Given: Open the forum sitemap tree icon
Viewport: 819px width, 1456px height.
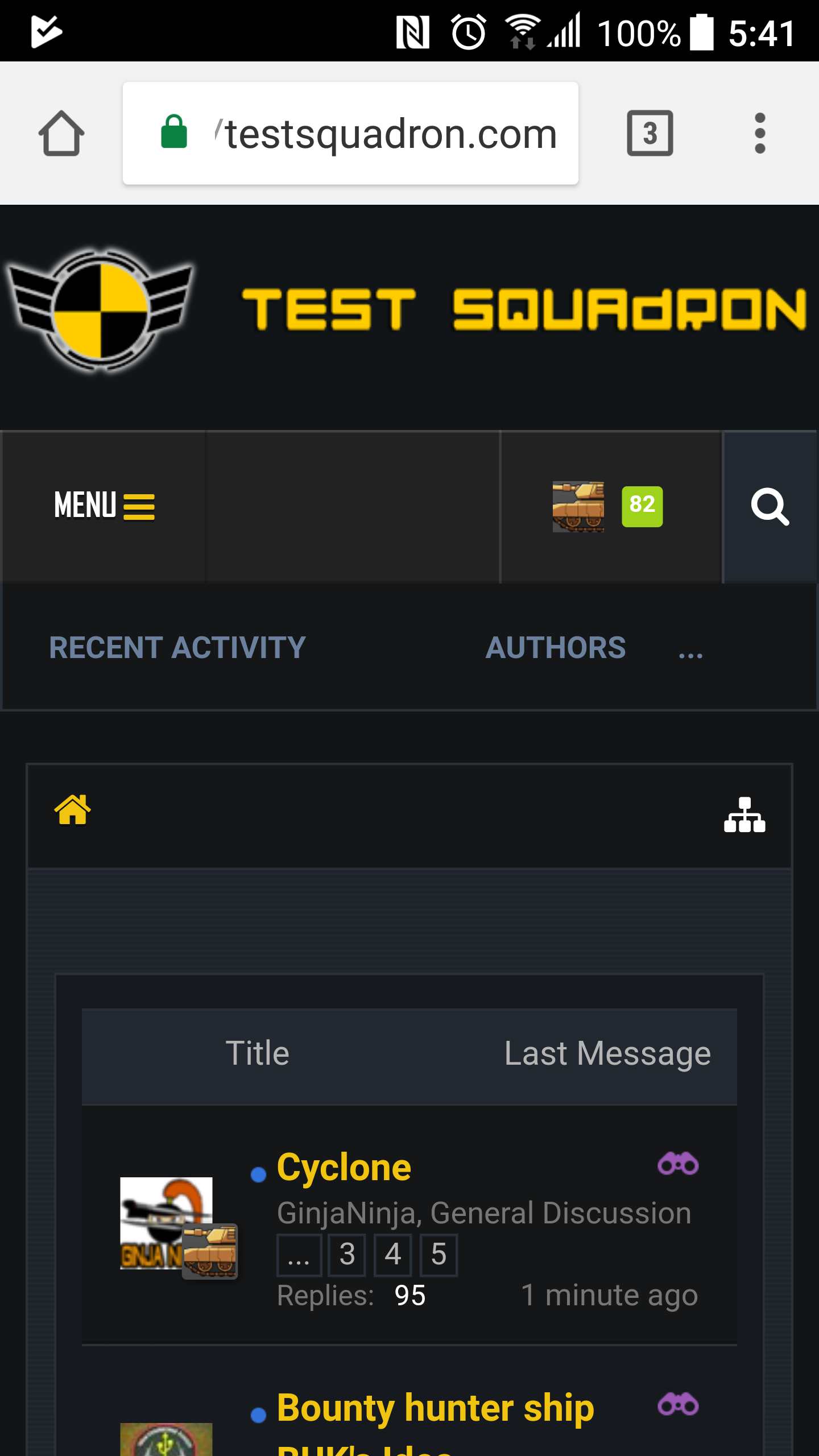Looking at the screenshot, I should click(x=744, y=814).
